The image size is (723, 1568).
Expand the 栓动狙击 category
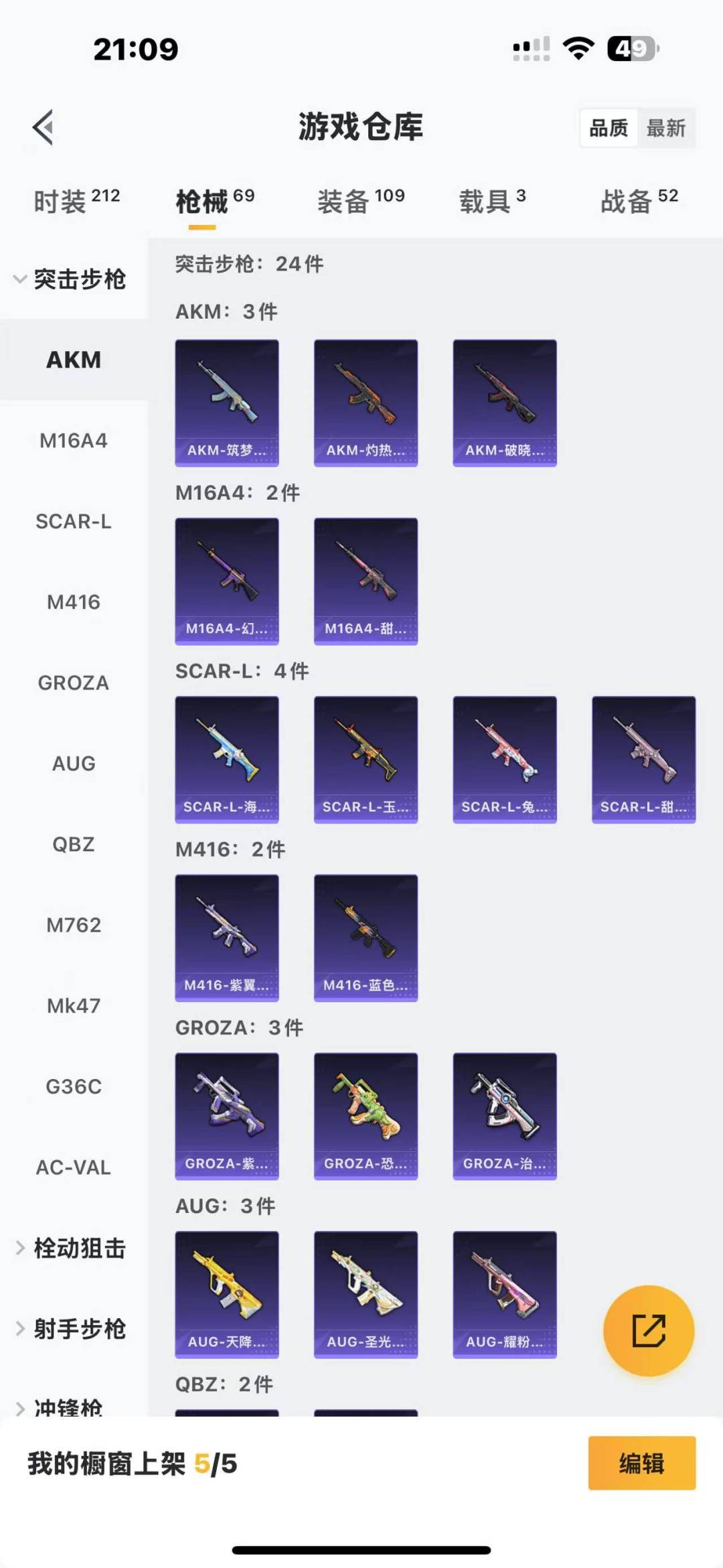tap(72, 1248)
